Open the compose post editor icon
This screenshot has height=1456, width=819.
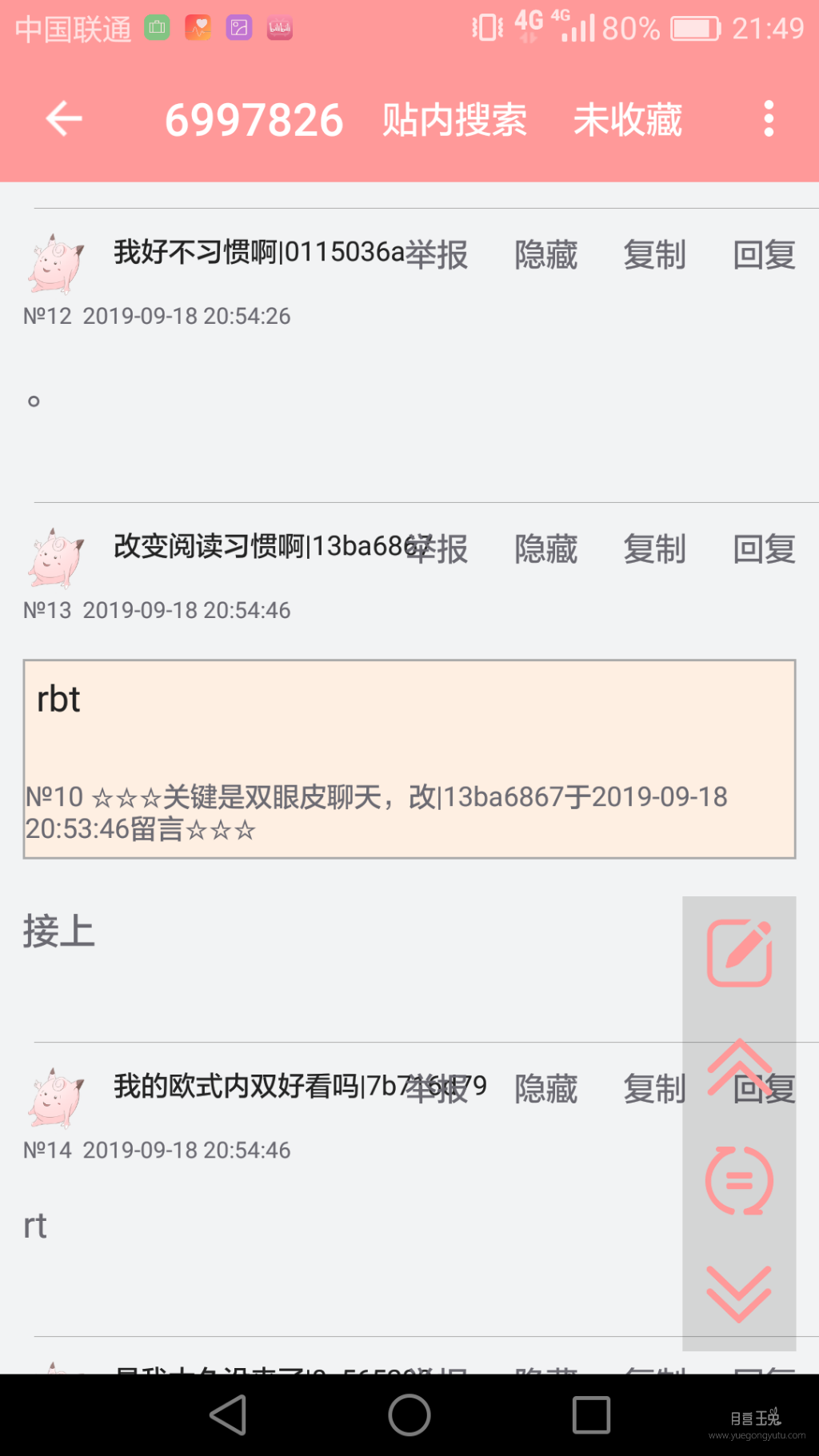(x=737, y=951)
